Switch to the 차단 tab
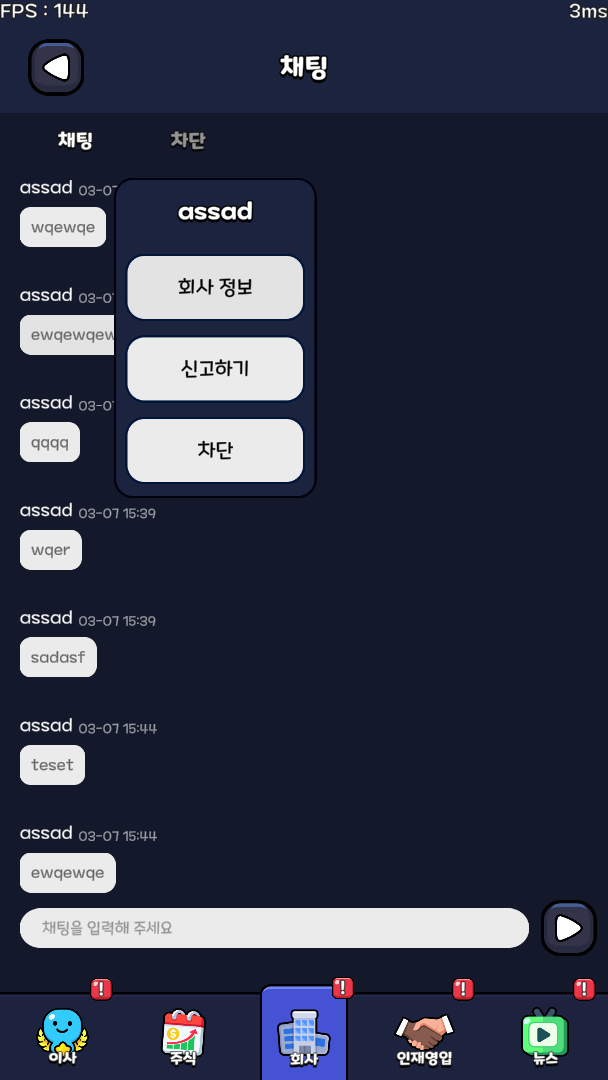 [188, 141]
